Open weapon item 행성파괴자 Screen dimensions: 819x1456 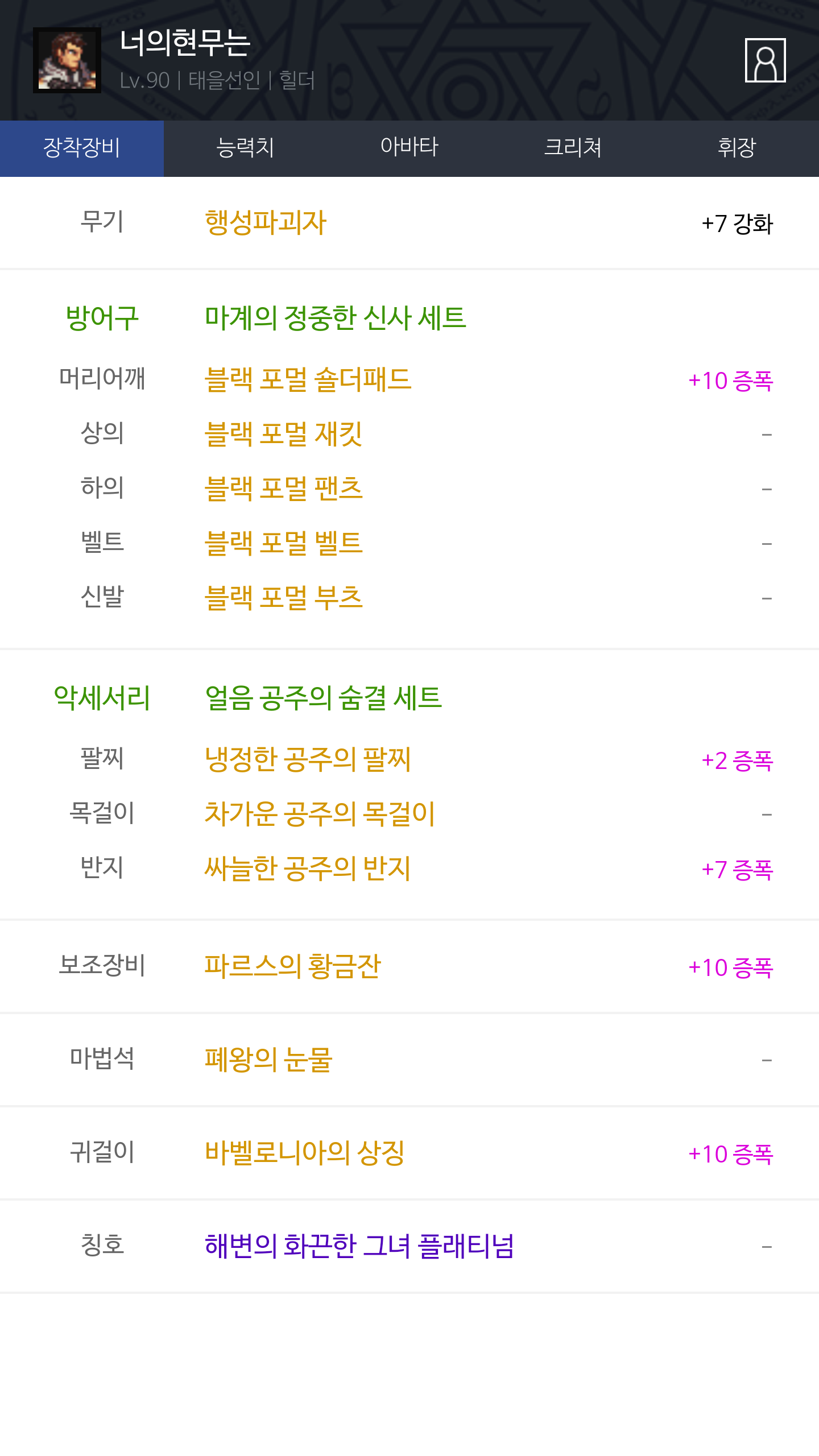(x=266, y=222)
